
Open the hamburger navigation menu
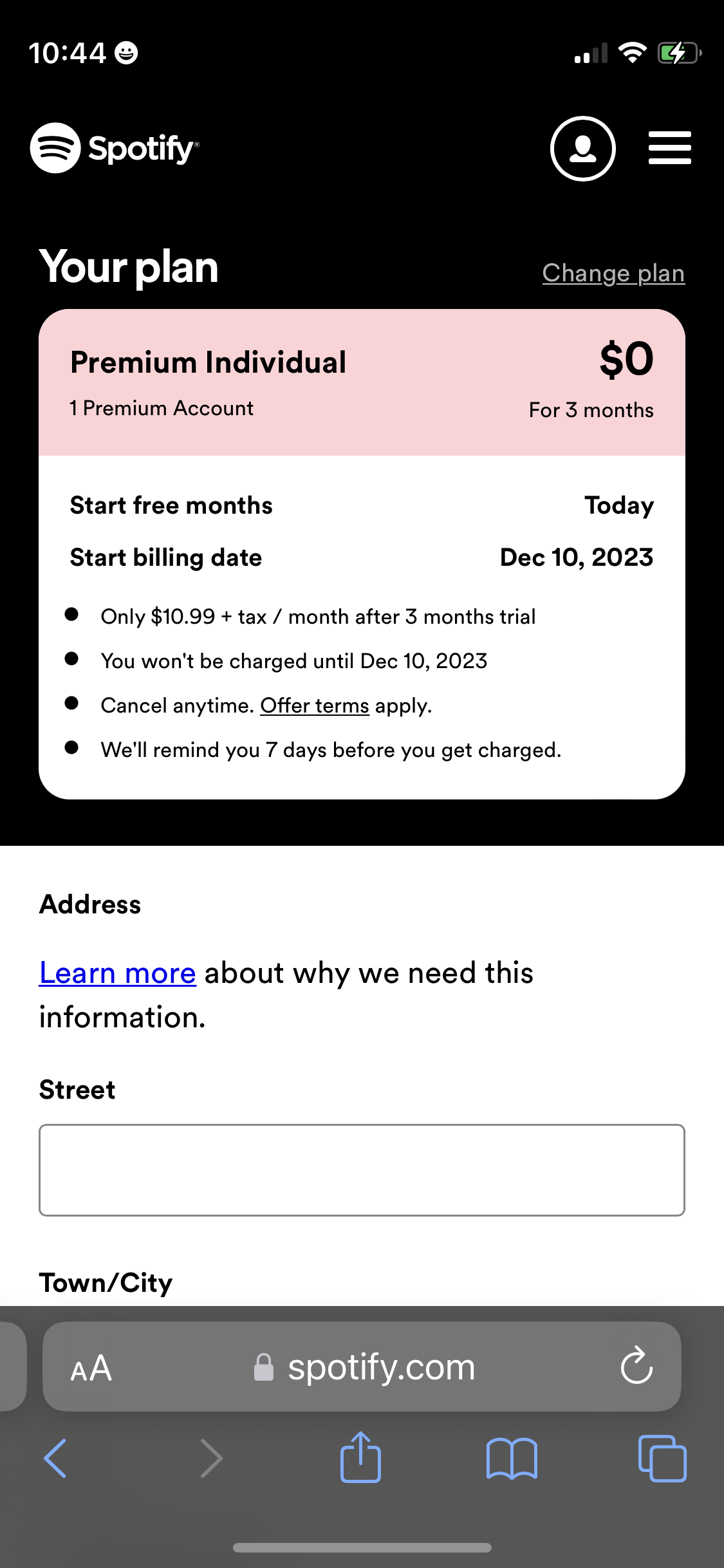(669, 147)
